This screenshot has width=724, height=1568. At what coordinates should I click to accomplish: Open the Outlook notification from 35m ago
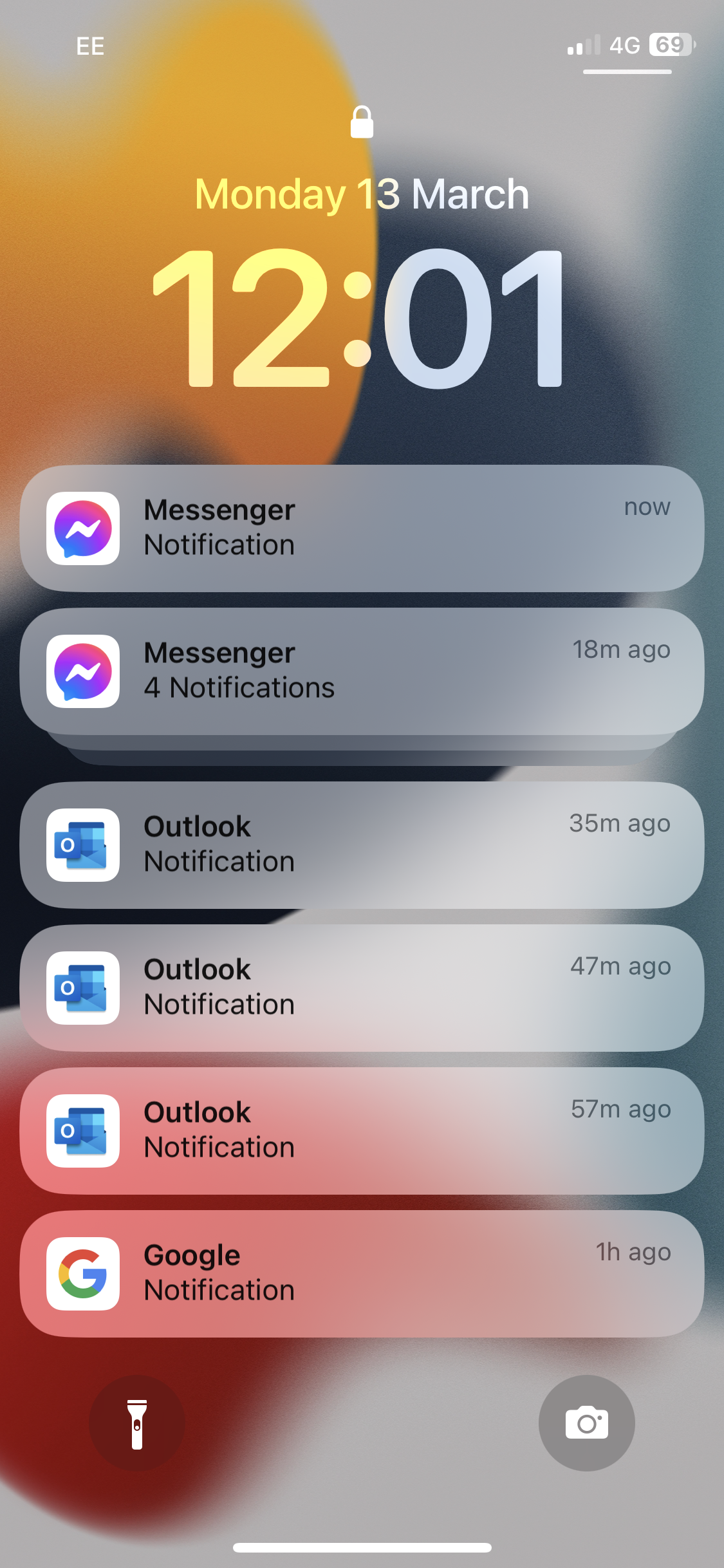(x=362, y=845)
